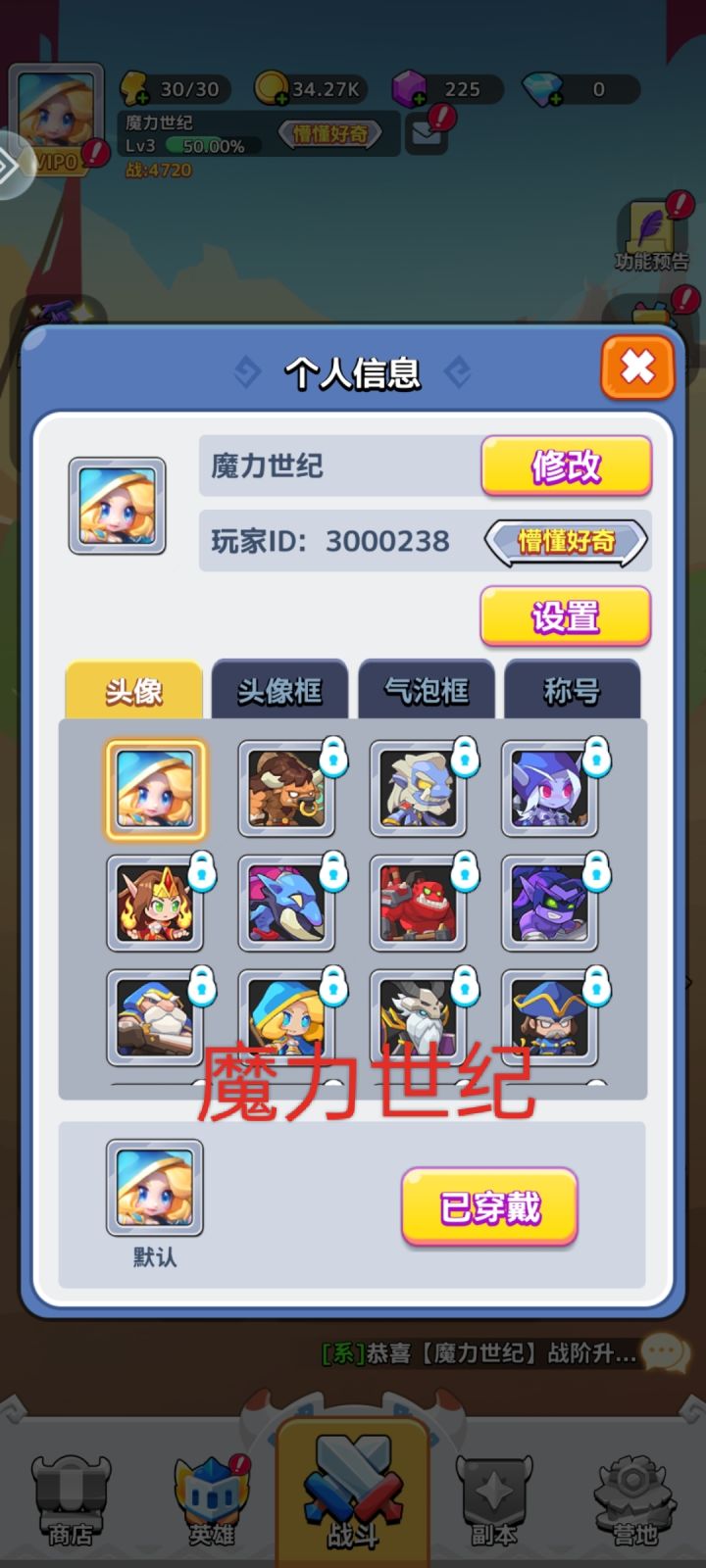The image size is (706, 1568).
Task: Select the 默认 default avatar thumbnail
Action: pos(155,1188)
